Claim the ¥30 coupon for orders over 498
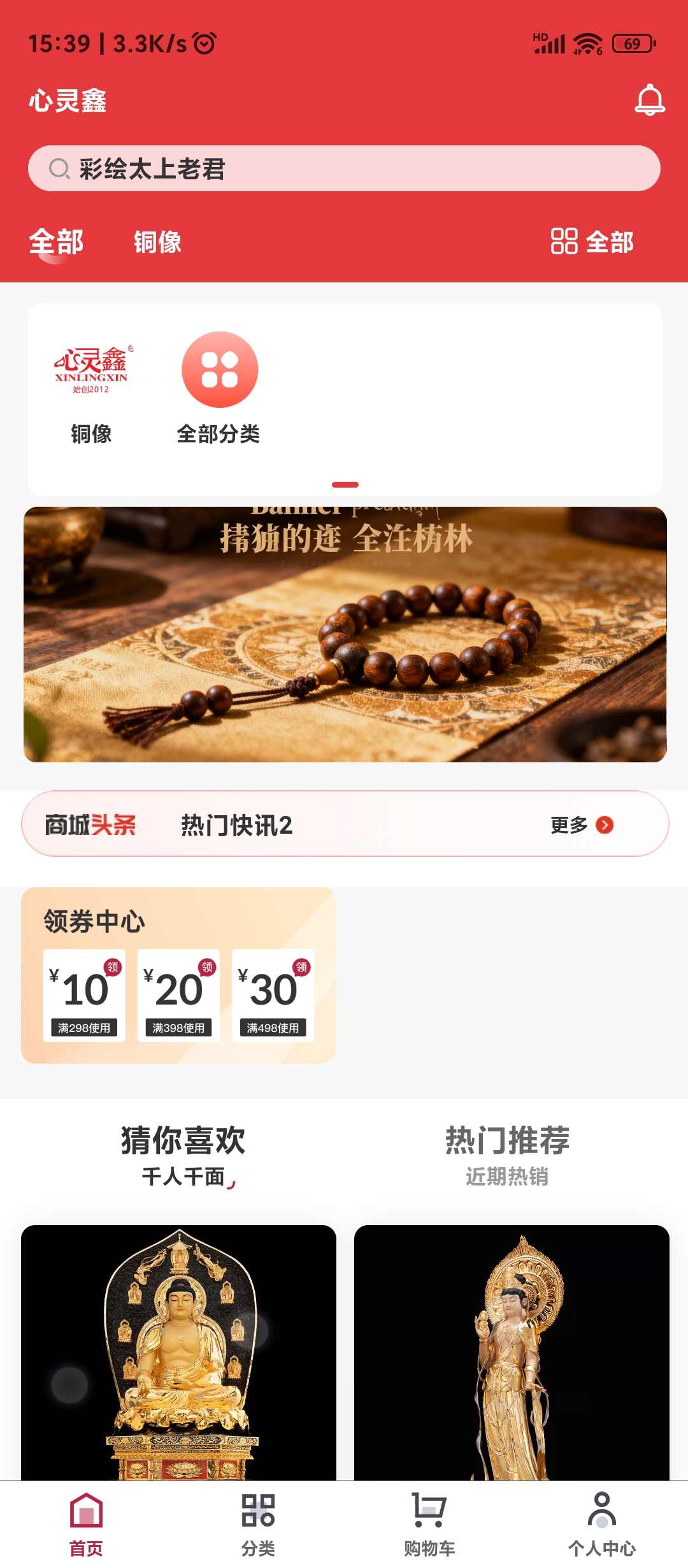 click(273, 995)
